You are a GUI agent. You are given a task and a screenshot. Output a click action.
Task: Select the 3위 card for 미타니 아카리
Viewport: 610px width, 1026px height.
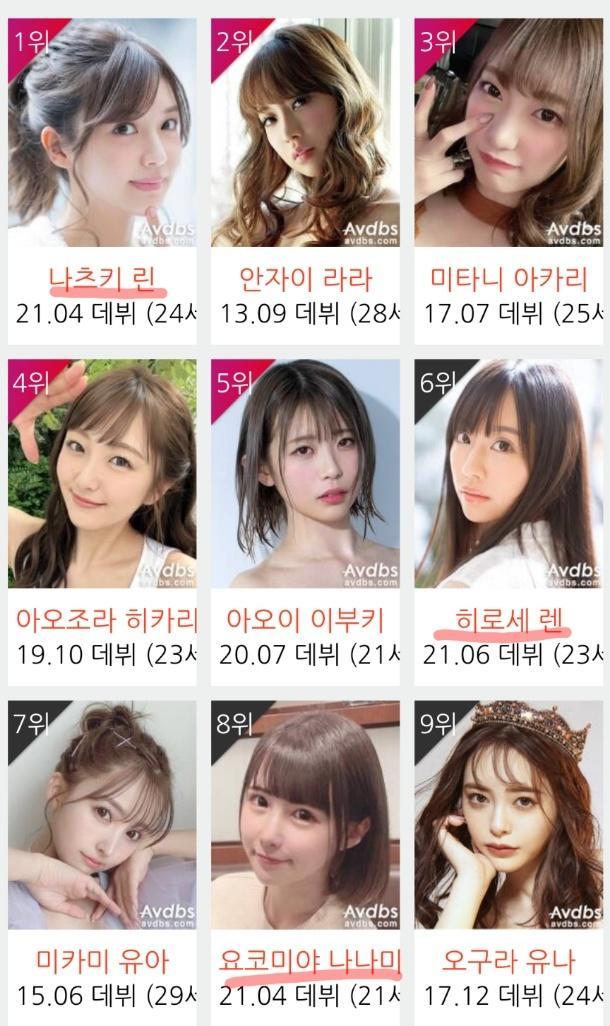(509, 181)
